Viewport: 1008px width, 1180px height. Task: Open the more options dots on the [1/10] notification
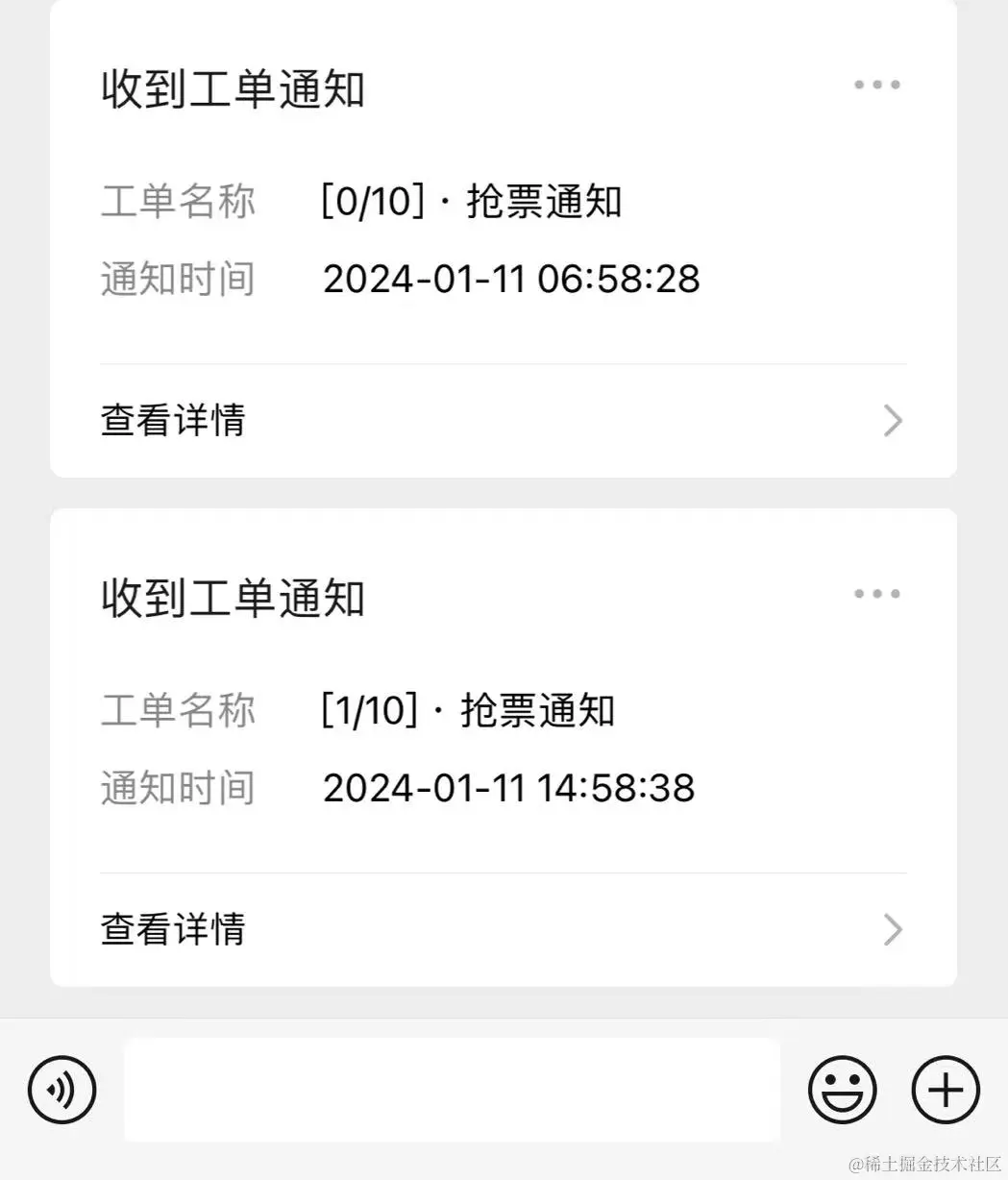point(876,594)
